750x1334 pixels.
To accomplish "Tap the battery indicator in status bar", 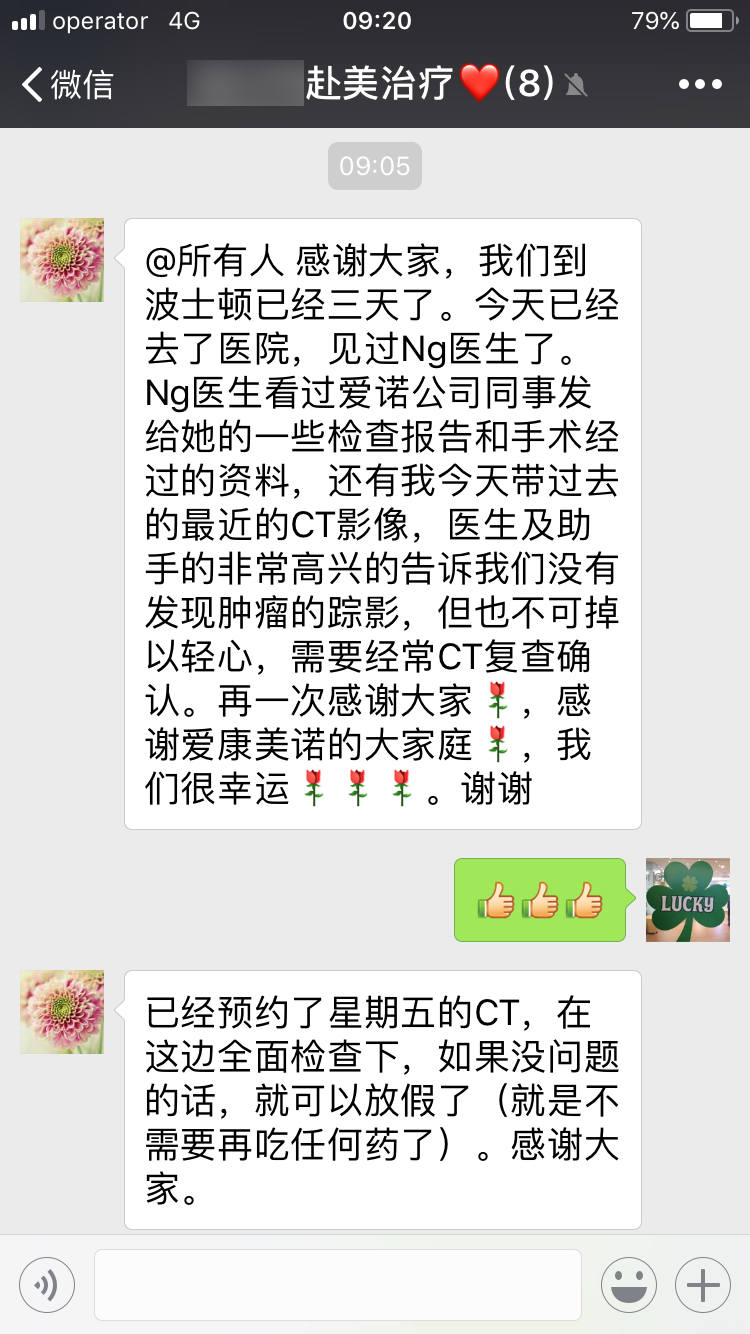I will point(712,20).
